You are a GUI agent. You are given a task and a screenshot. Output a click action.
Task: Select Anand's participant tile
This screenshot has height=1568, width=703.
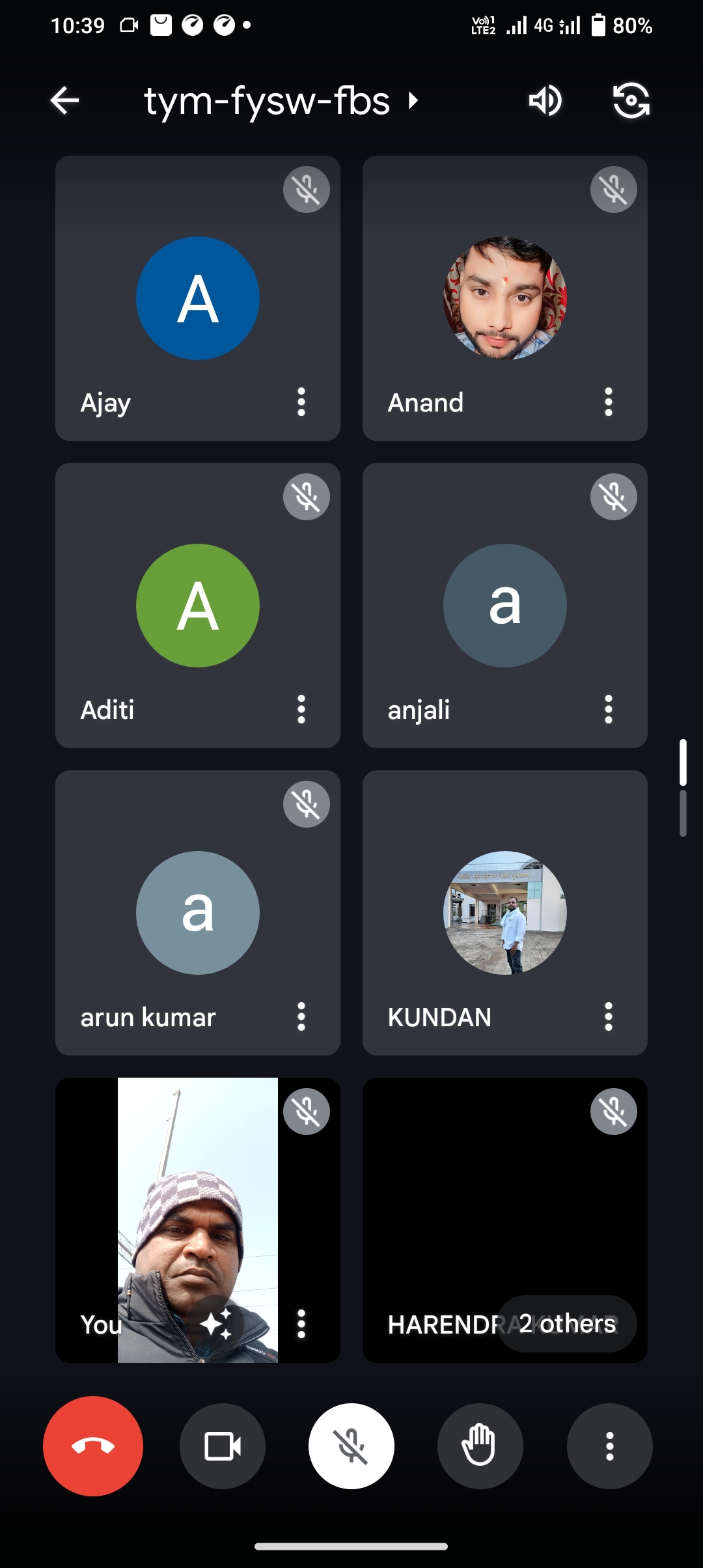504,298
